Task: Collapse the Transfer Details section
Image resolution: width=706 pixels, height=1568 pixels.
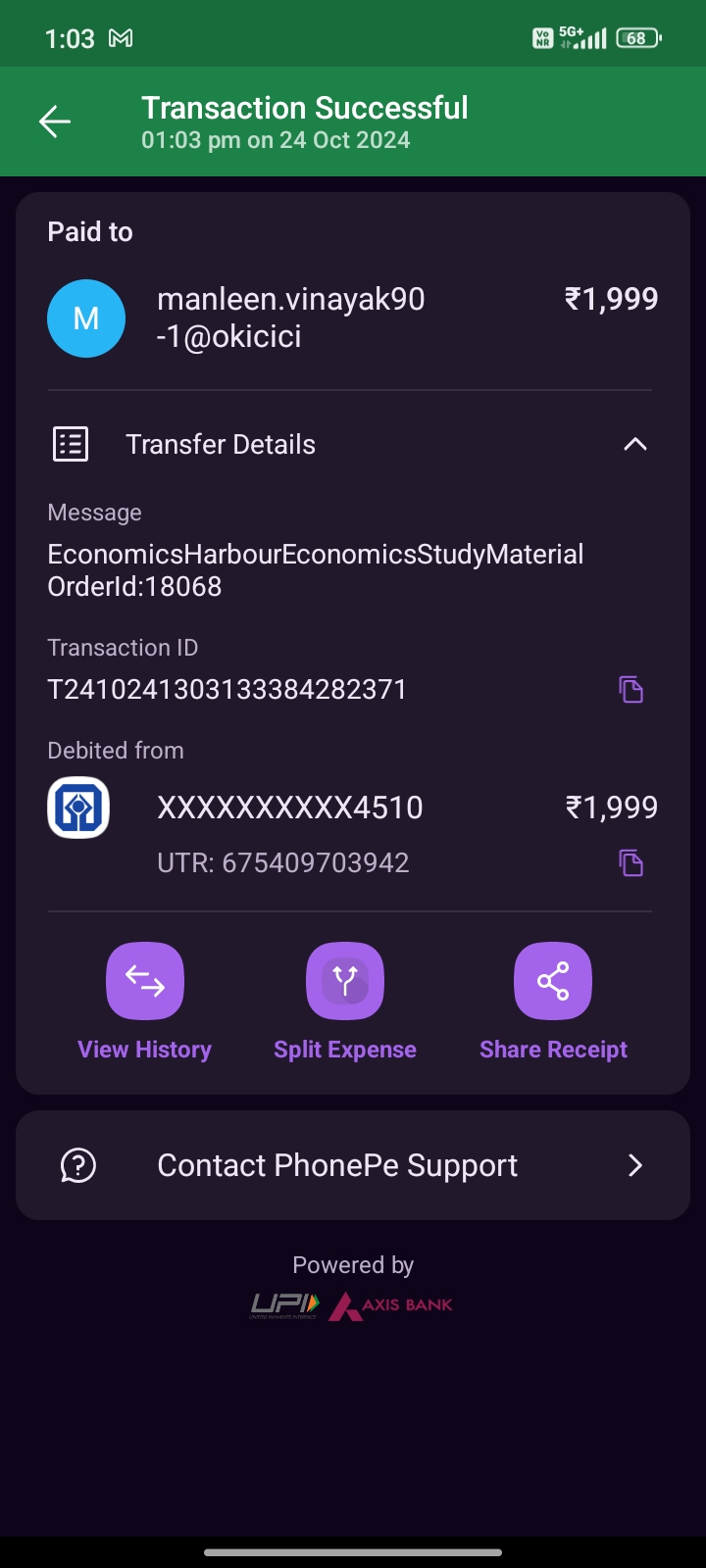Action: click(x=634, y=445)
